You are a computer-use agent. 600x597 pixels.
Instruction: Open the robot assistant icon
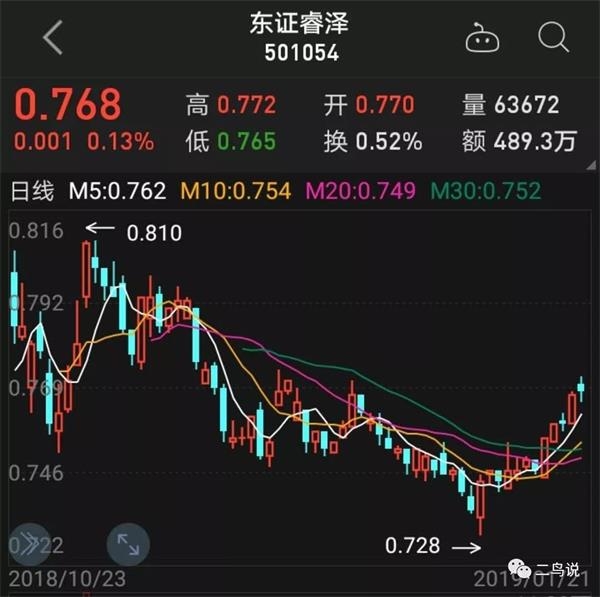pyautogui.click(x=483, y=39)
